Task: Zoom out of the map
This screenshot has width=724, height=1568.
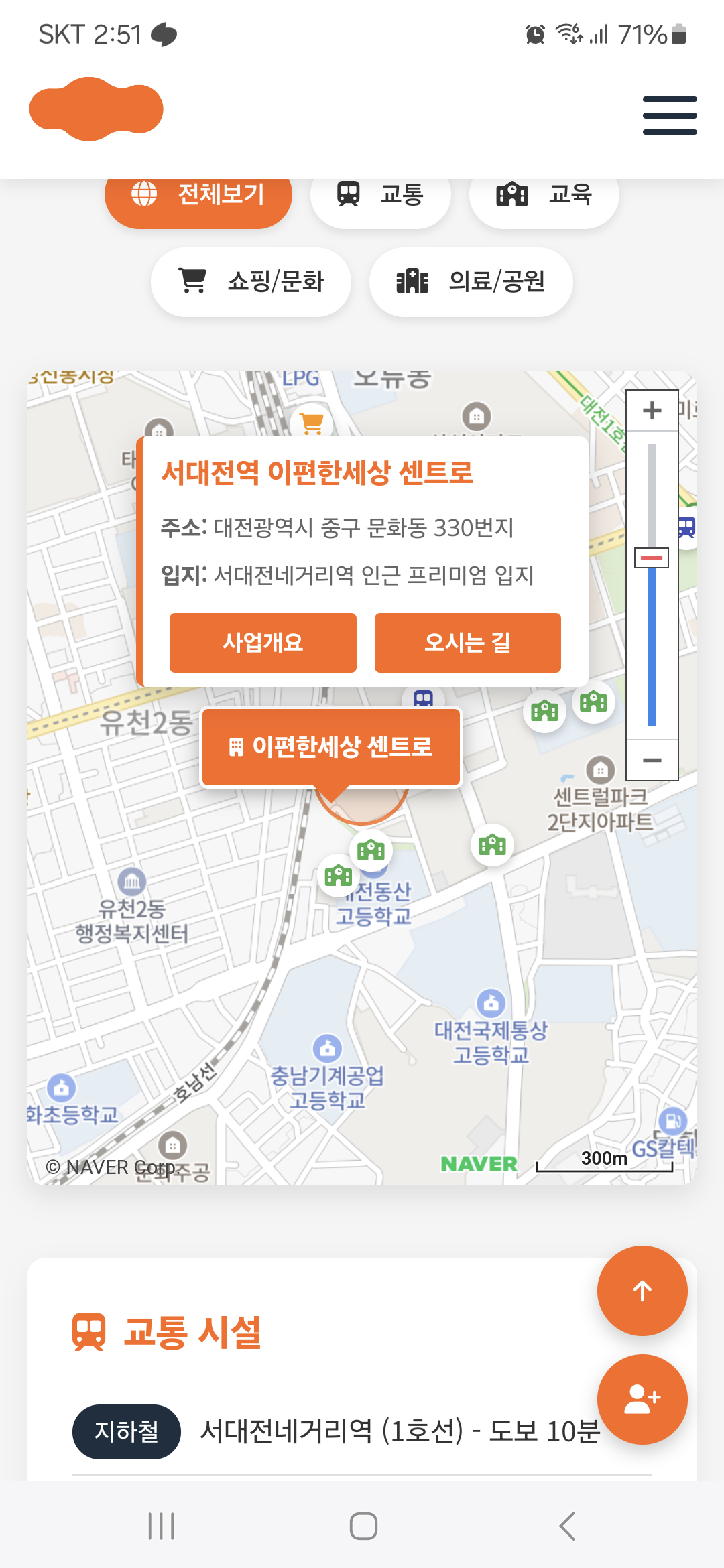Action: (x=652, y=760)
